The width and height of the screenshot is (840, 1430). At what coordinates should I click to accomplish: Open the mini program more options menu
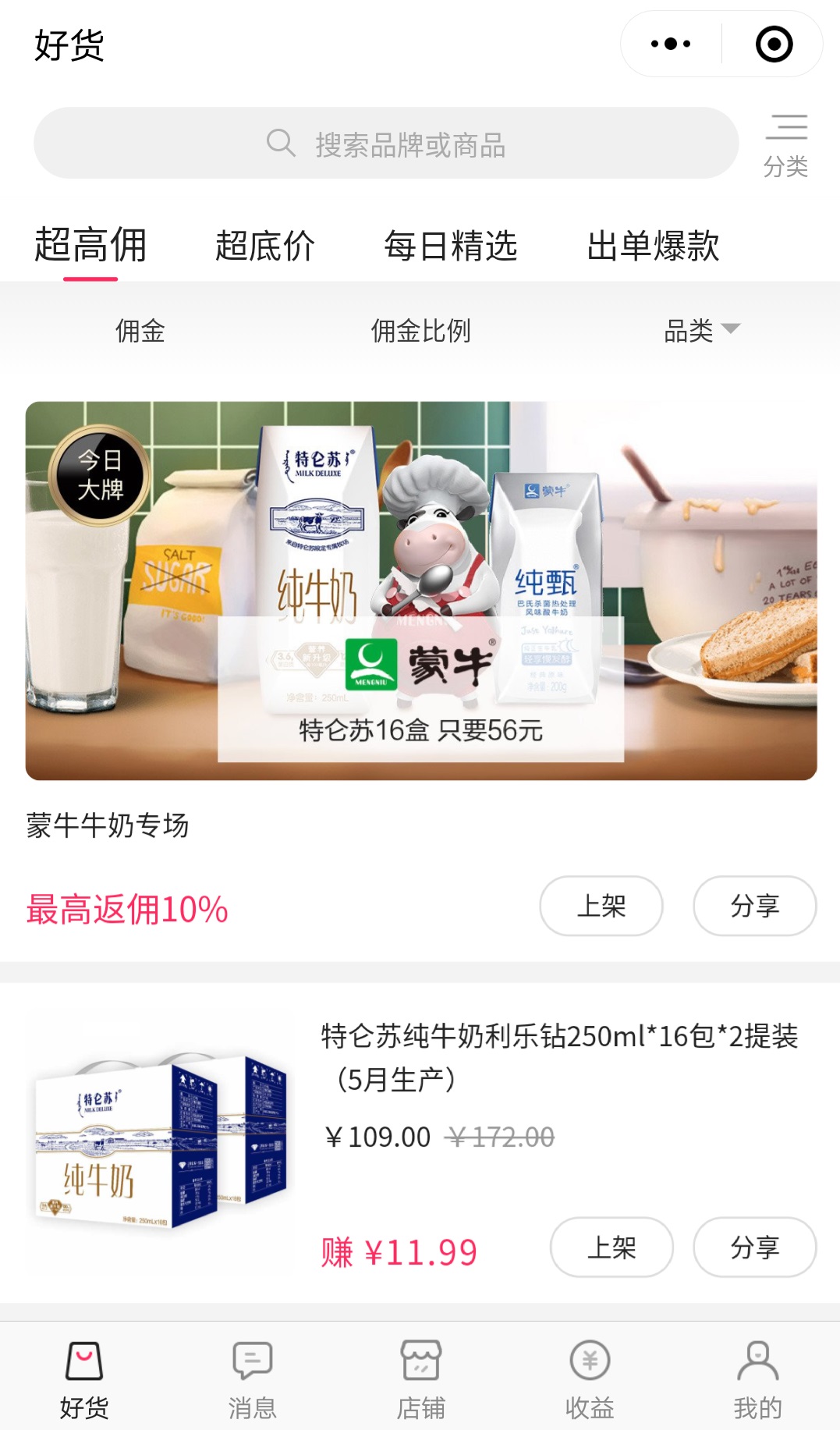pyautogui.click(x=671, y=44)
